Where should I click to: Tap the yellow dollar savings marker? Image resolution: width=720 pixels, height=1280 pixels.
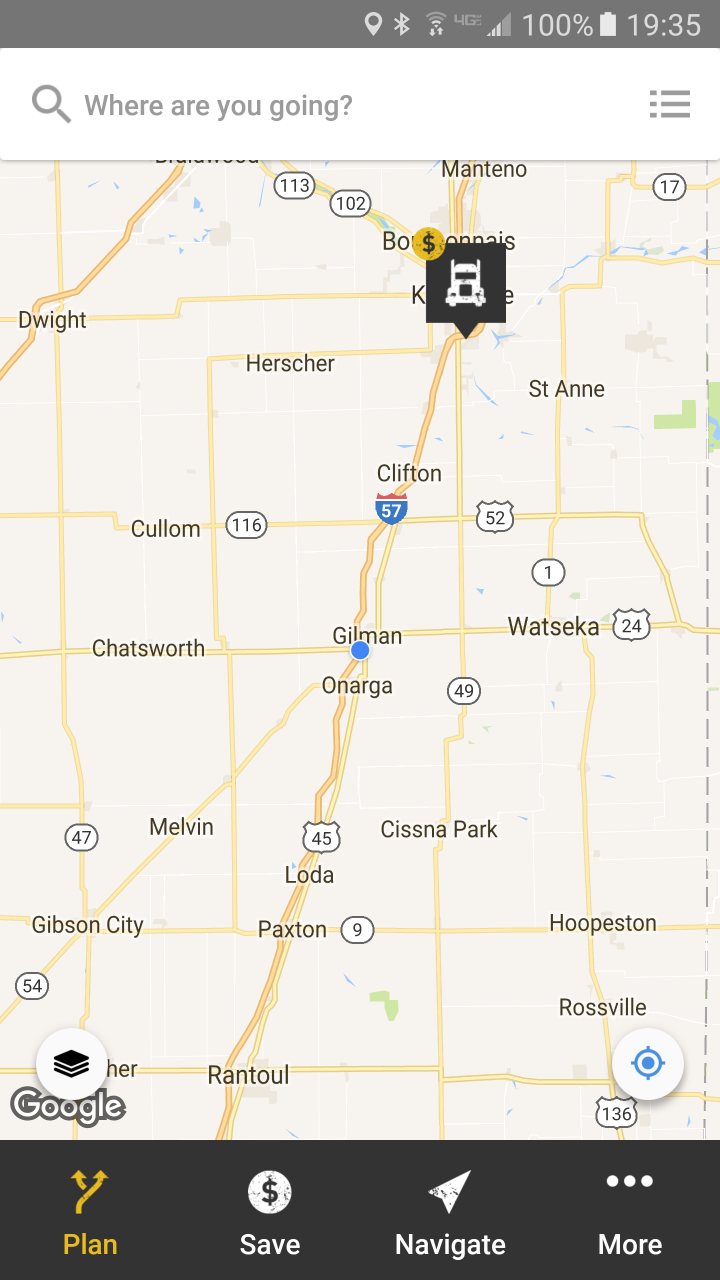[x=429, y=243]
